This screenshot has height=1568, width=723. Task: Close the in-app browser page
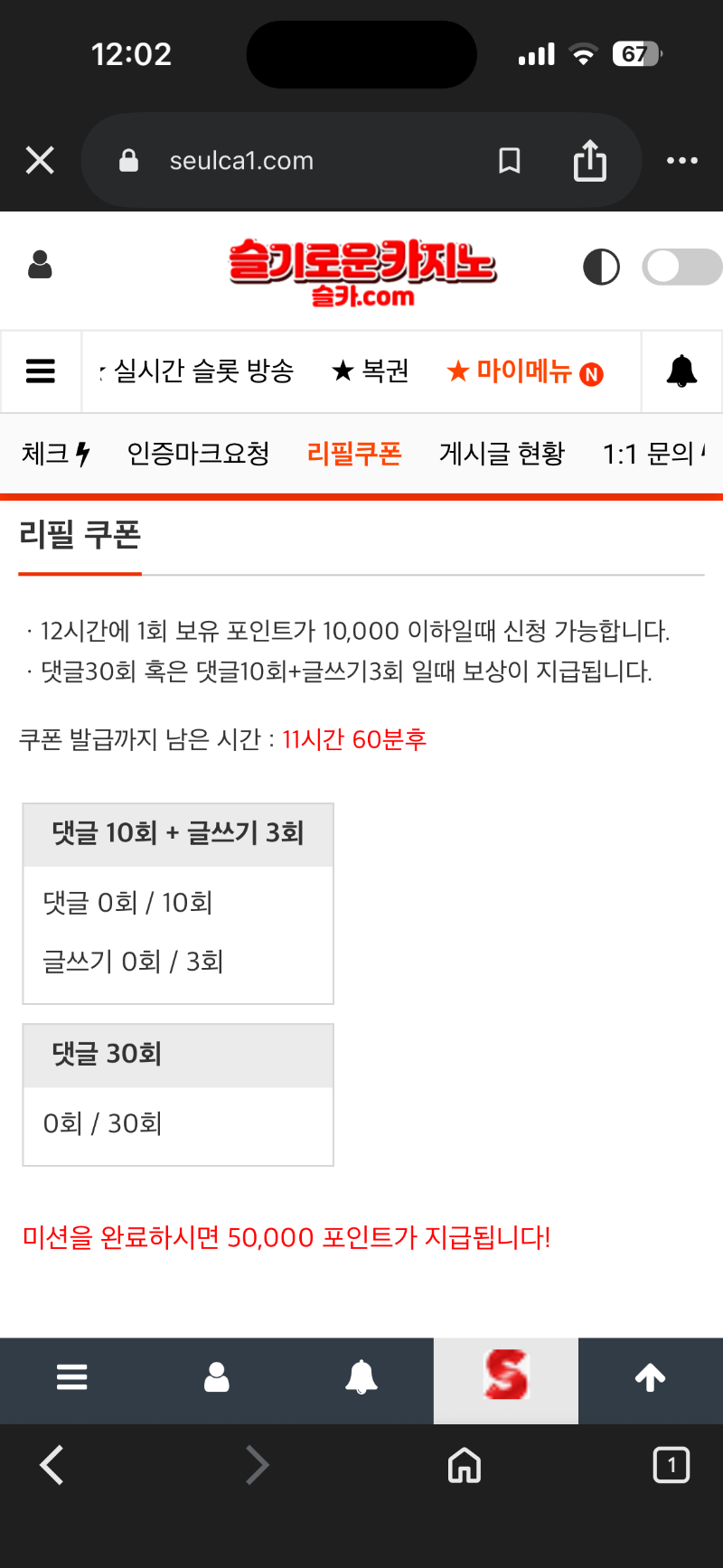pyautogui.click(x=40, y=161)
